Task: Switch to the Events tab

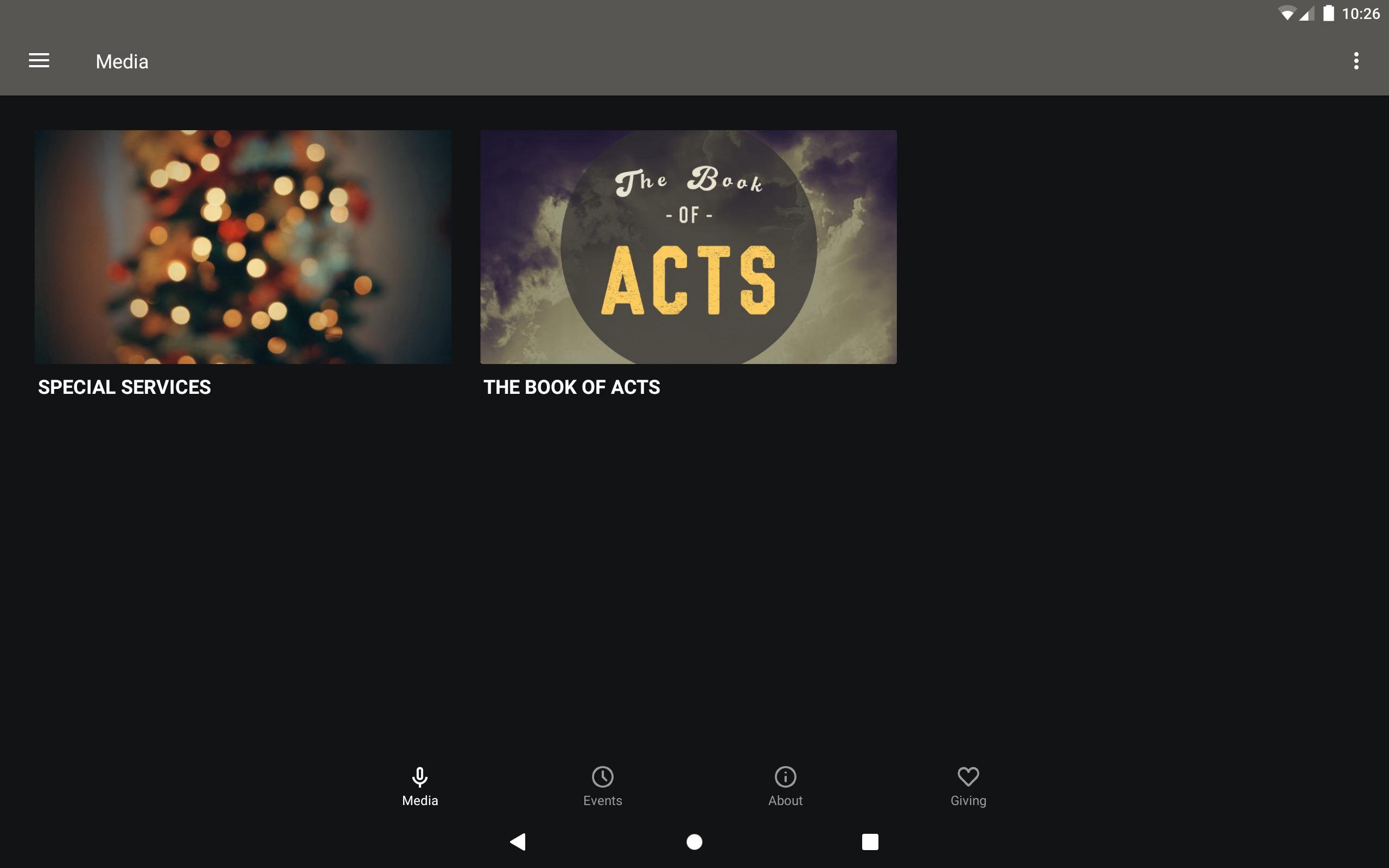Action: [602, 786]
